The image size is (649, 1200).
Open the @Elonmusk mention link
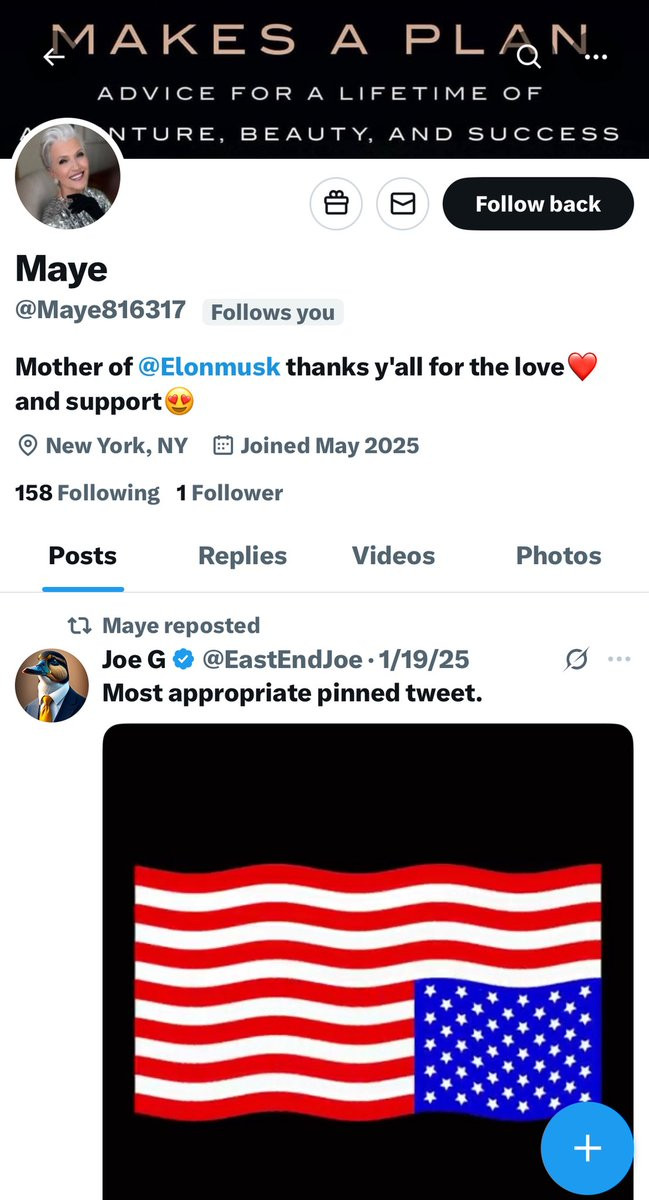209,367
